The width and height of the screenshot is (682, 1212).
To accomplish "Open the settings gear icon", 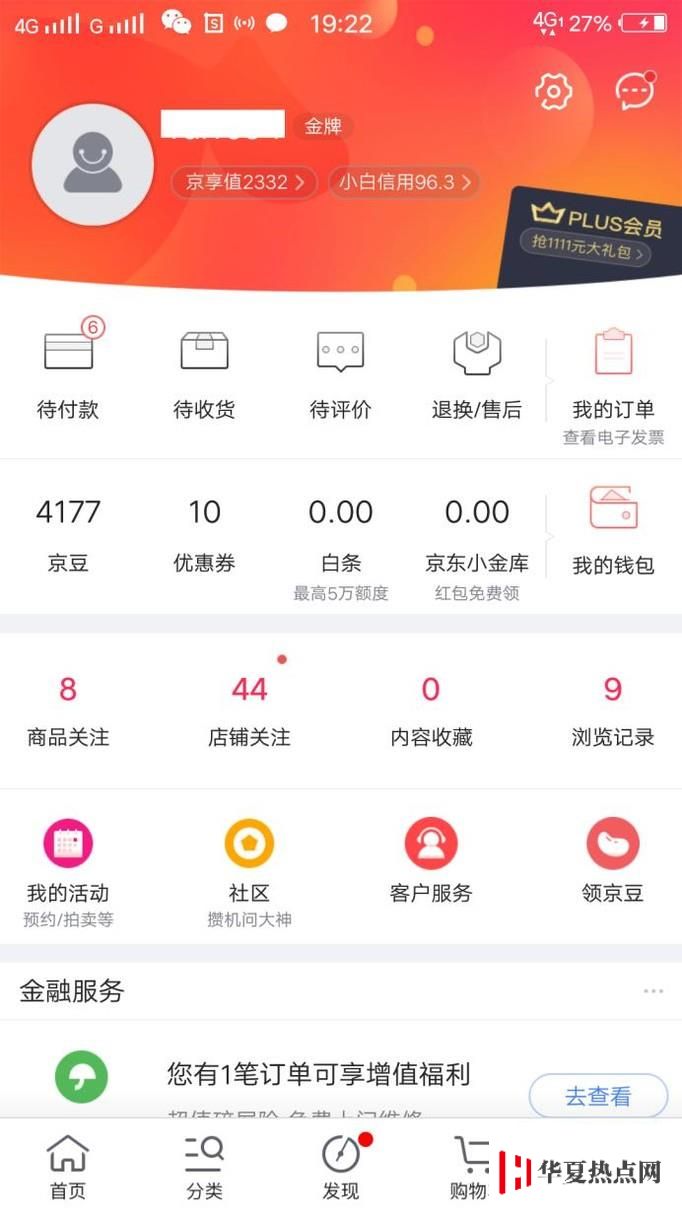I will 553,92.
